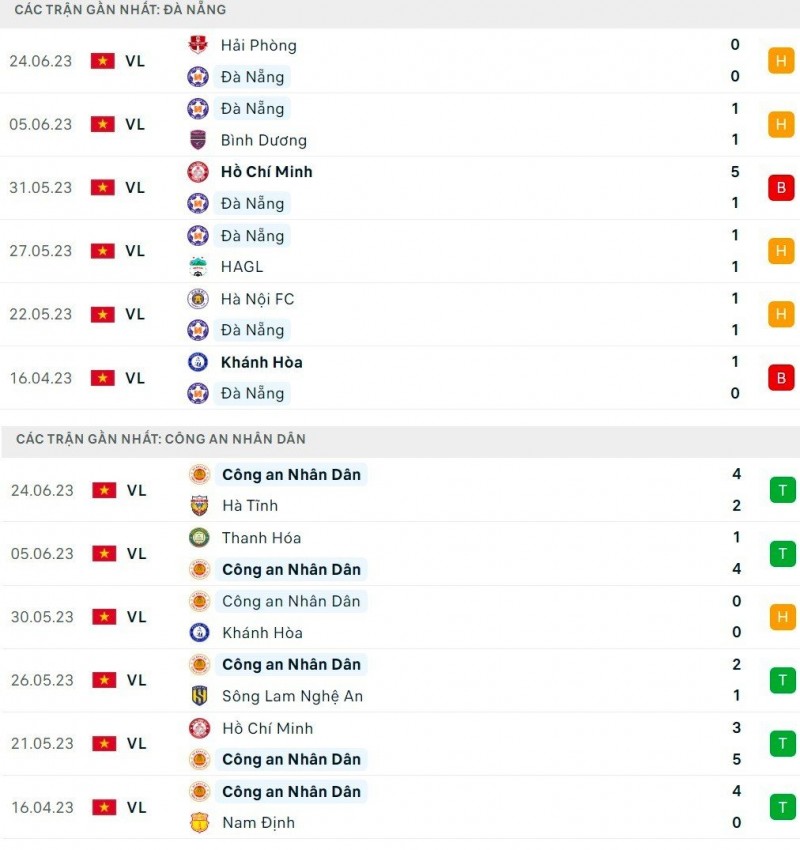
Task: Select the Hà Nội FC vs Đà Nẵng match
Action: 400,314
